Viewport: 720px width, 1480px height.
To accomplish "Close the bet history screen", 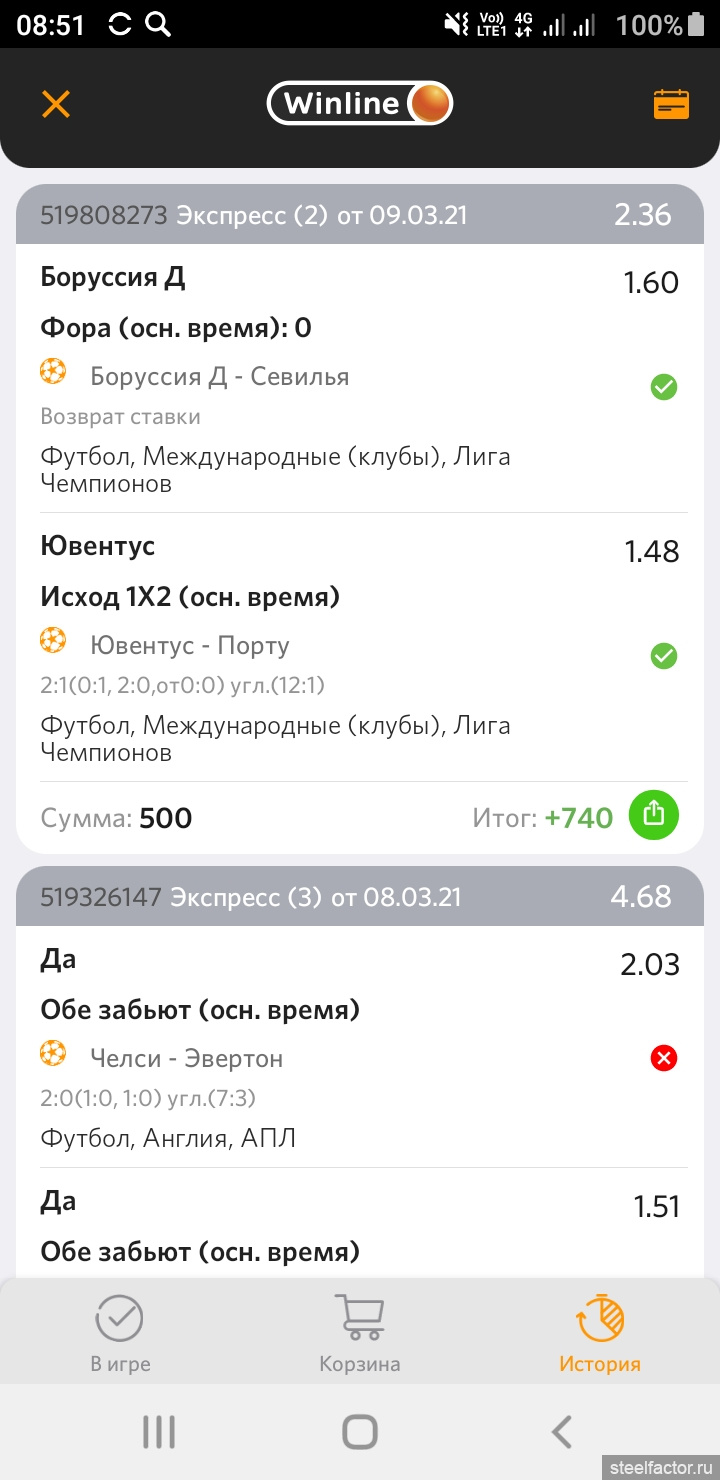I will tap(56, 104).
